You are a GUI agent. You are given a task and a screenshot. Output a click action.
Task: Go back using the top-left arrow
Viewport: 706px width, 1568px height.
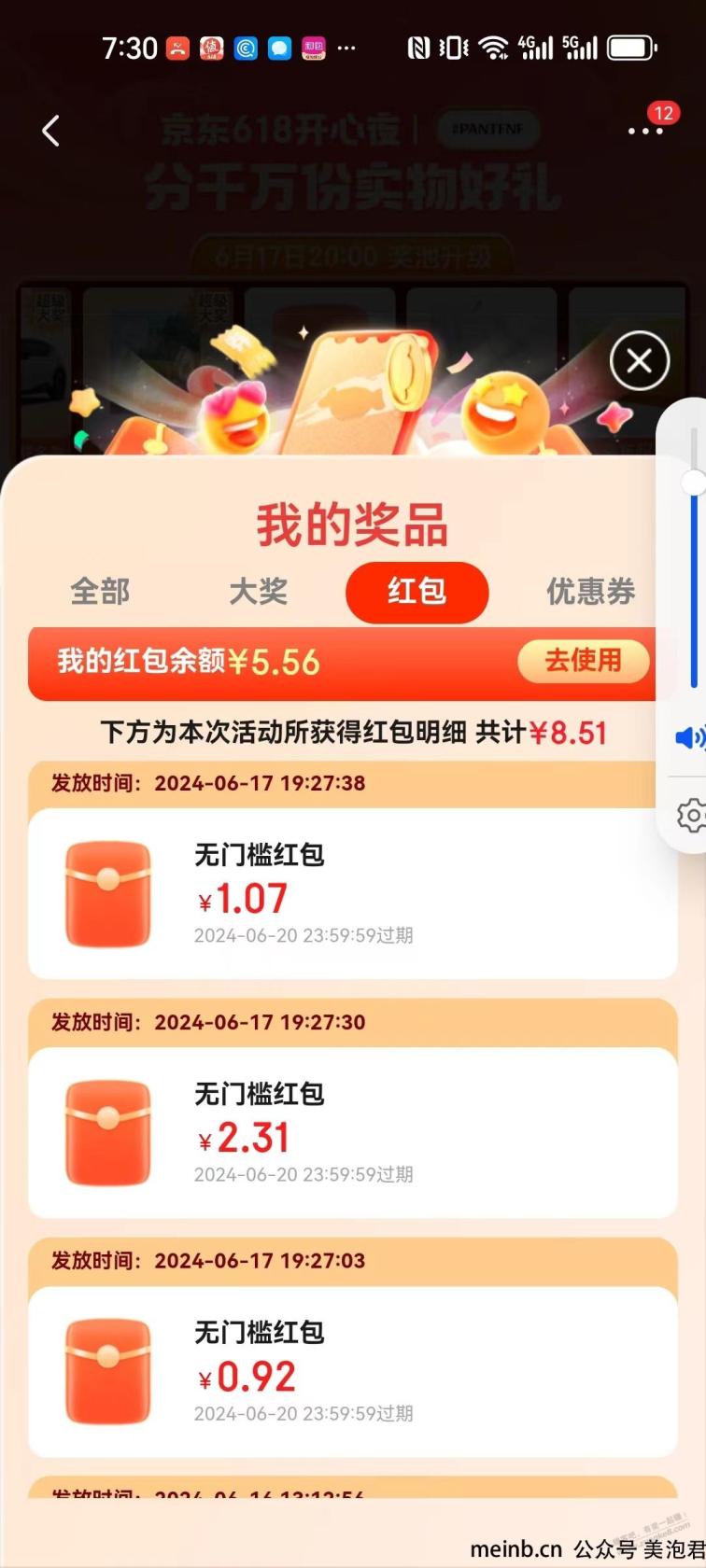coord(51,131)
